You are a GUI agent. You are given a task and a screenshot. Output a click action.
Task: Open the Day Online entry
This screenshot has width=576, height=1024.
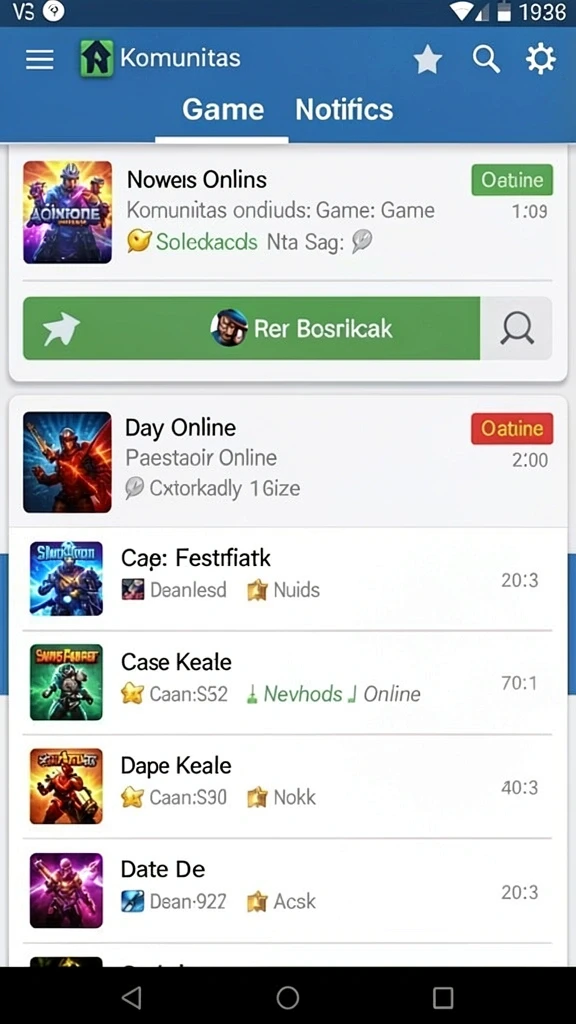(287, 461)
